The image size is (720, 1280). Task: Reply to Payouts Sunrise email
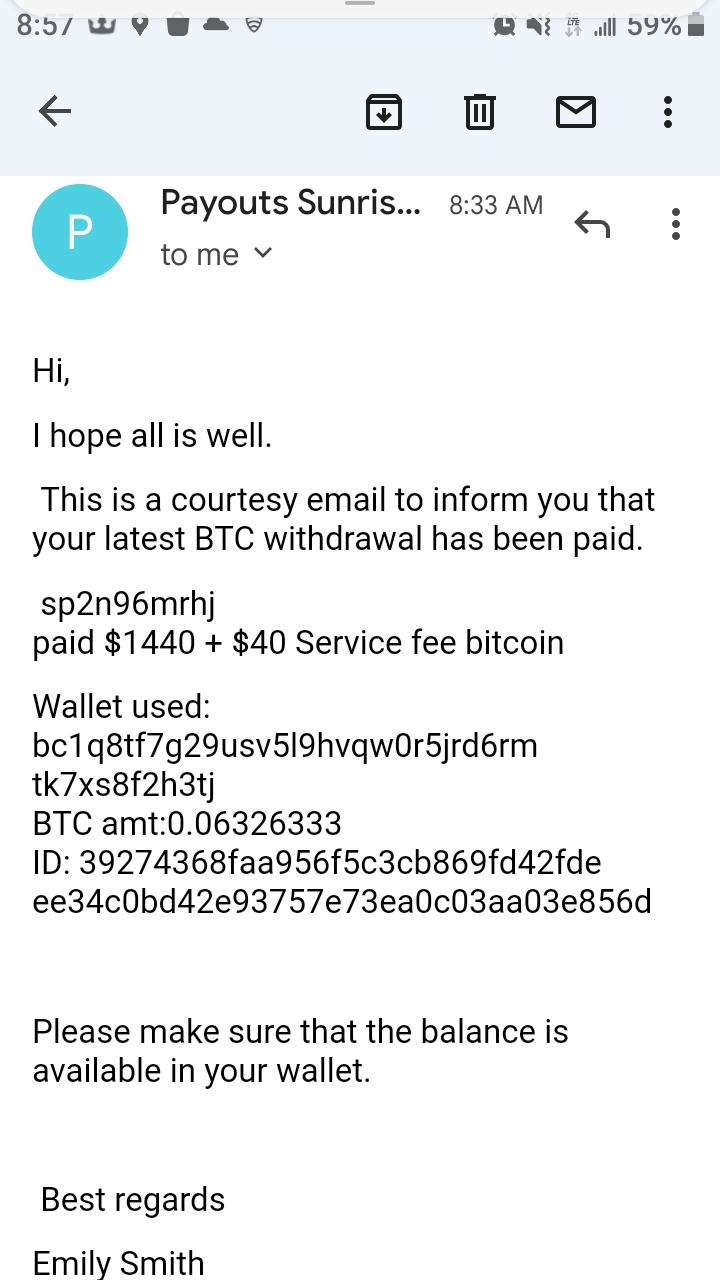pyautogui.click(x=592, y=225)
